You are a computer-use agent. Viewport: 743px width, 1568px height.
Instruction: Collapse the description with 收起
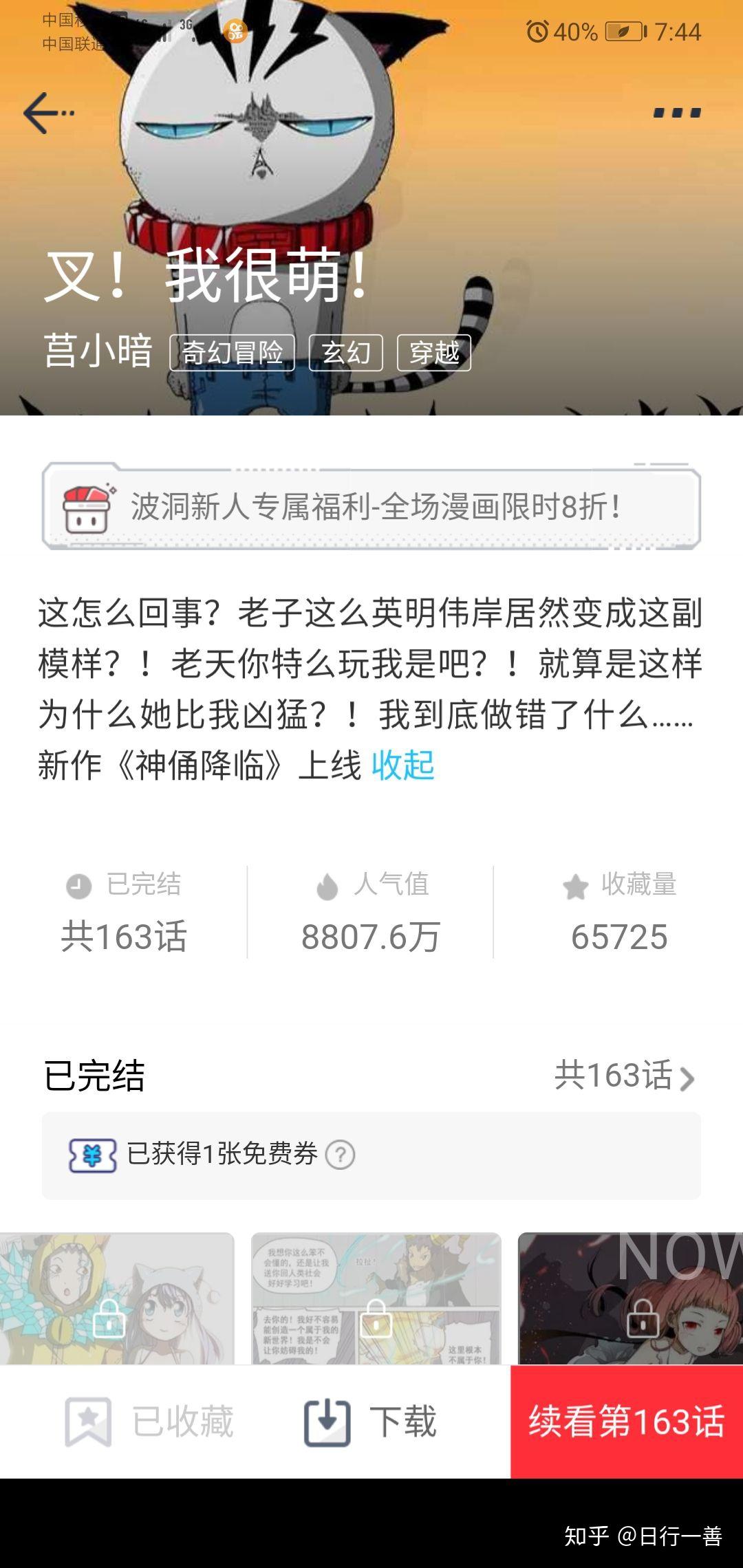pyautogui.click(x=403, y=765)
